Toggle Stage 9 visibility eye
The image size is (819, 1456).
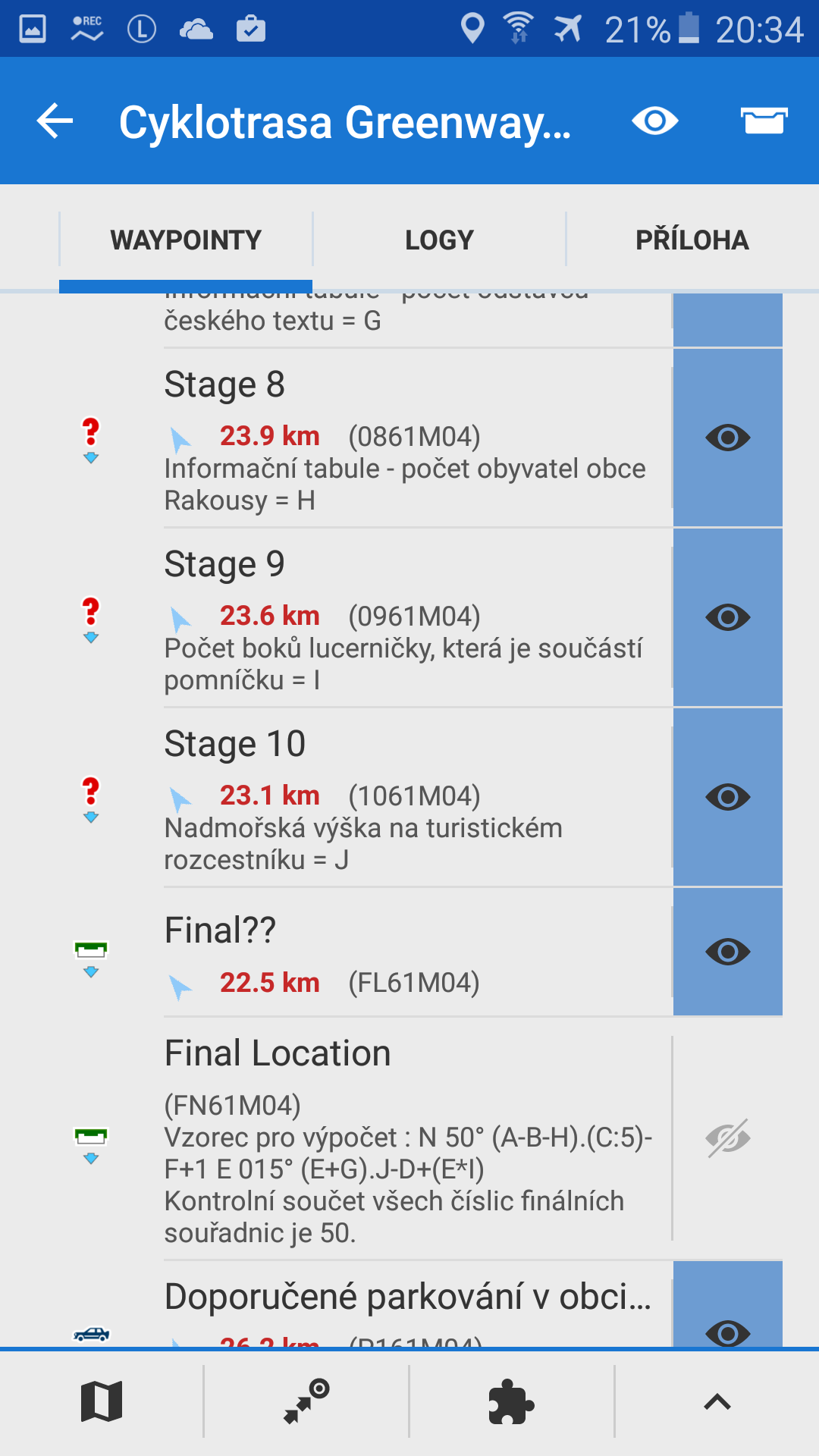coord(727,618)
